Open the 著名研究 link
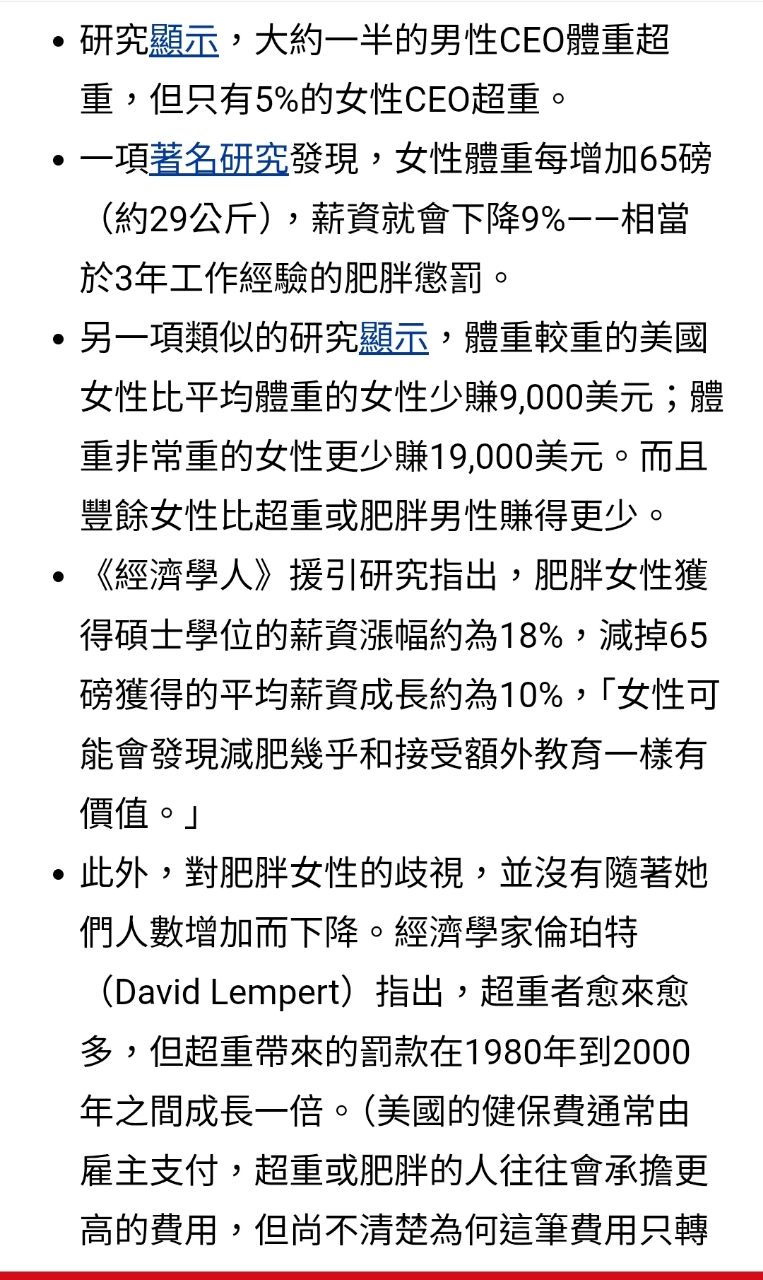763x1280 pixels. point(219,159)
